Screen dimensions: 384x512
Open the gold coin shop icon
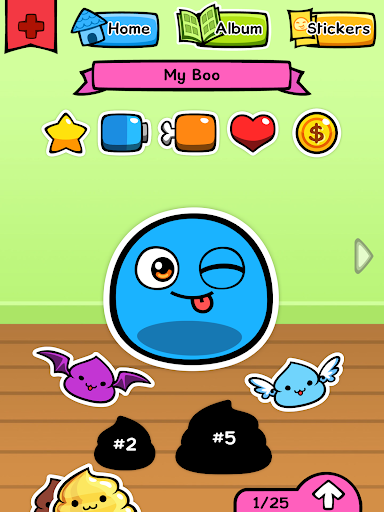point(317,133)
